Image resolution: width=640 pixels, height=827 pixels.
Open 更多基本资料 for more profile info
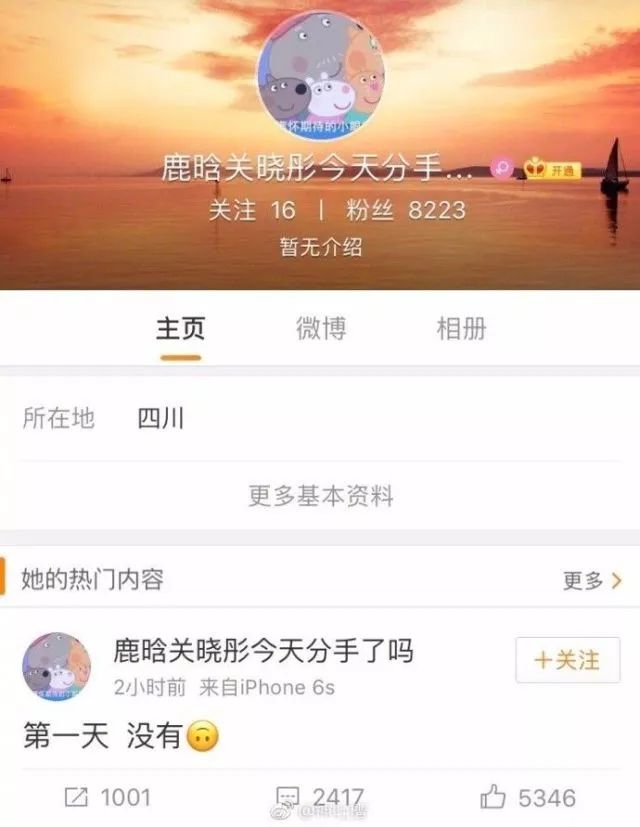(x=321, y=496)
